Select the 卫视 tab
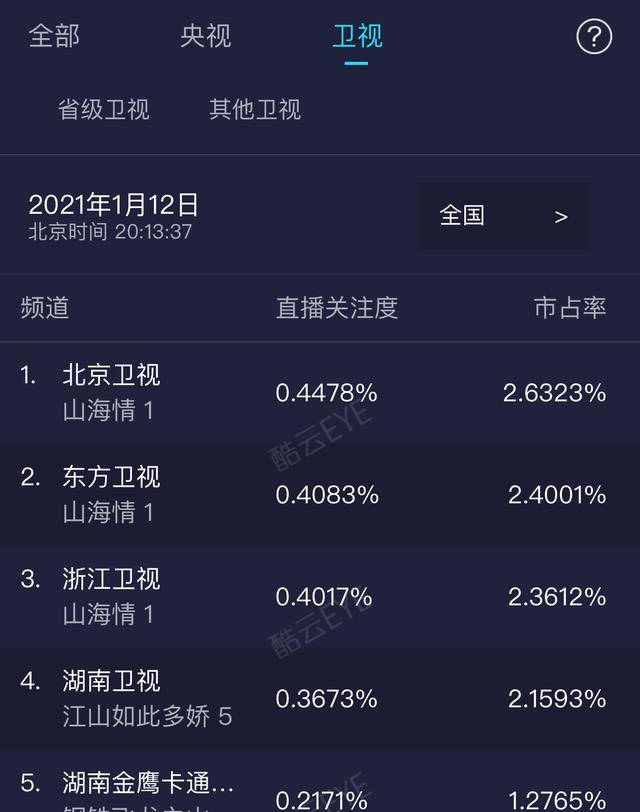The image size is (640, 812). [357, 37]
